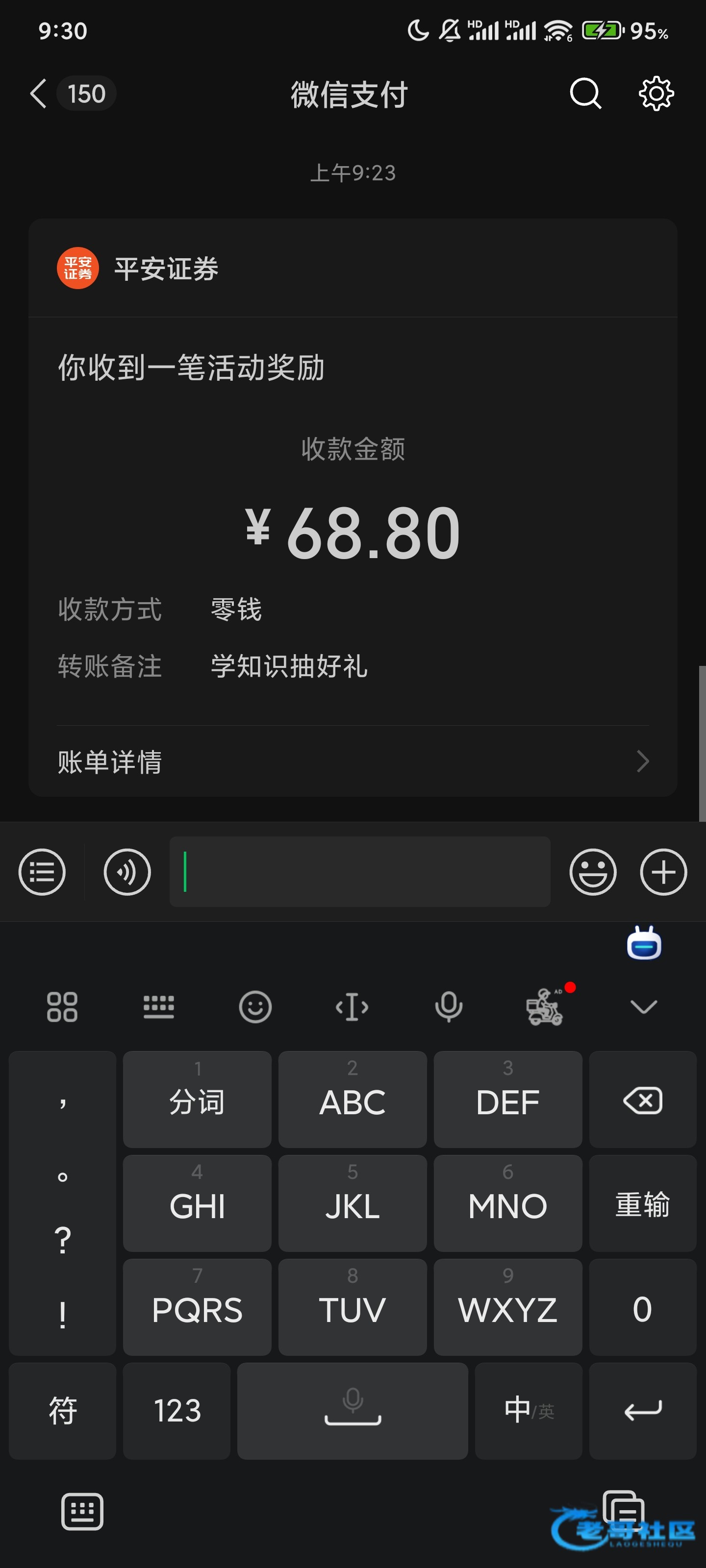This screenshot has width=706, height=1568.
Task: Open the service menu list icon
Action: [42, 872]
